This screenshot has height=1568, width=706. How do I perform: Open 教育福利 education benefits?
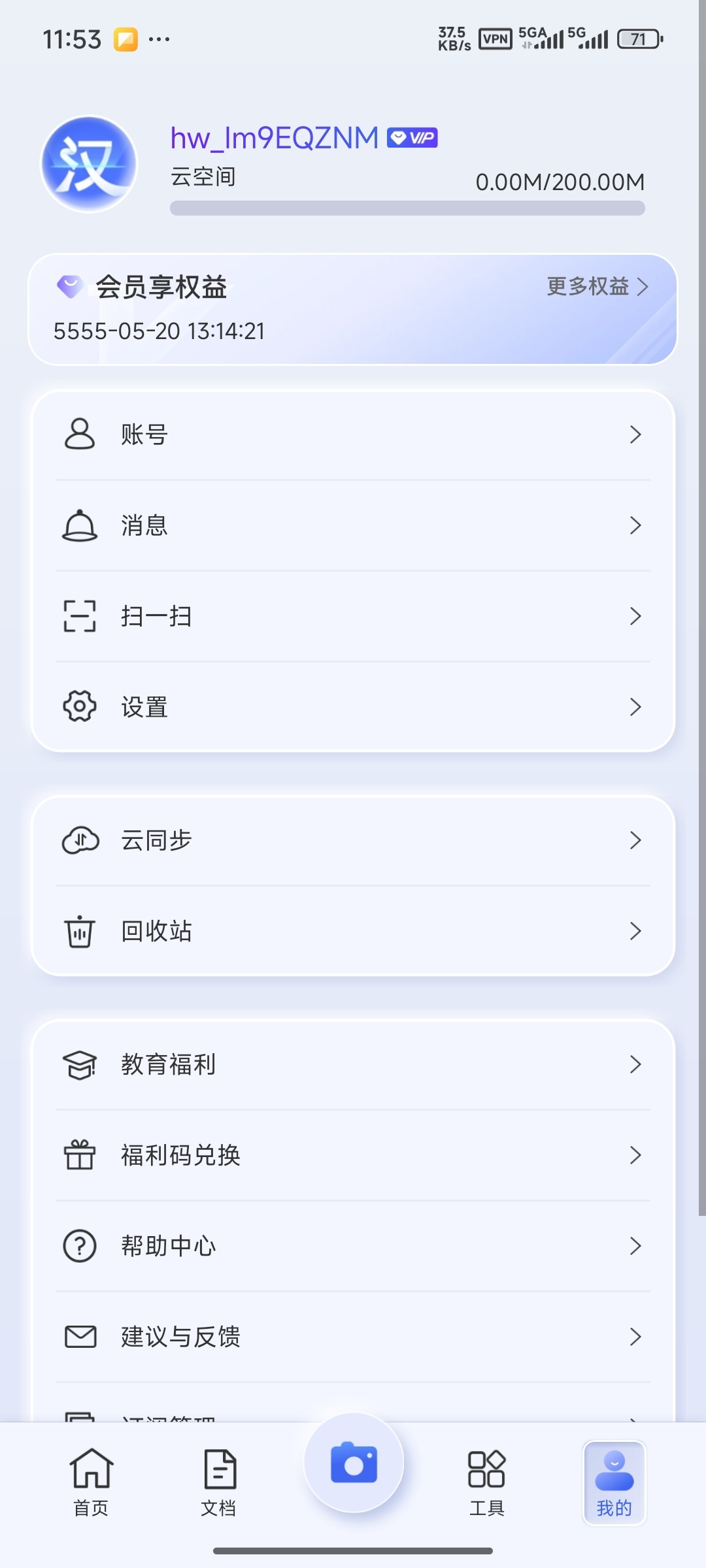(353, 1064)
